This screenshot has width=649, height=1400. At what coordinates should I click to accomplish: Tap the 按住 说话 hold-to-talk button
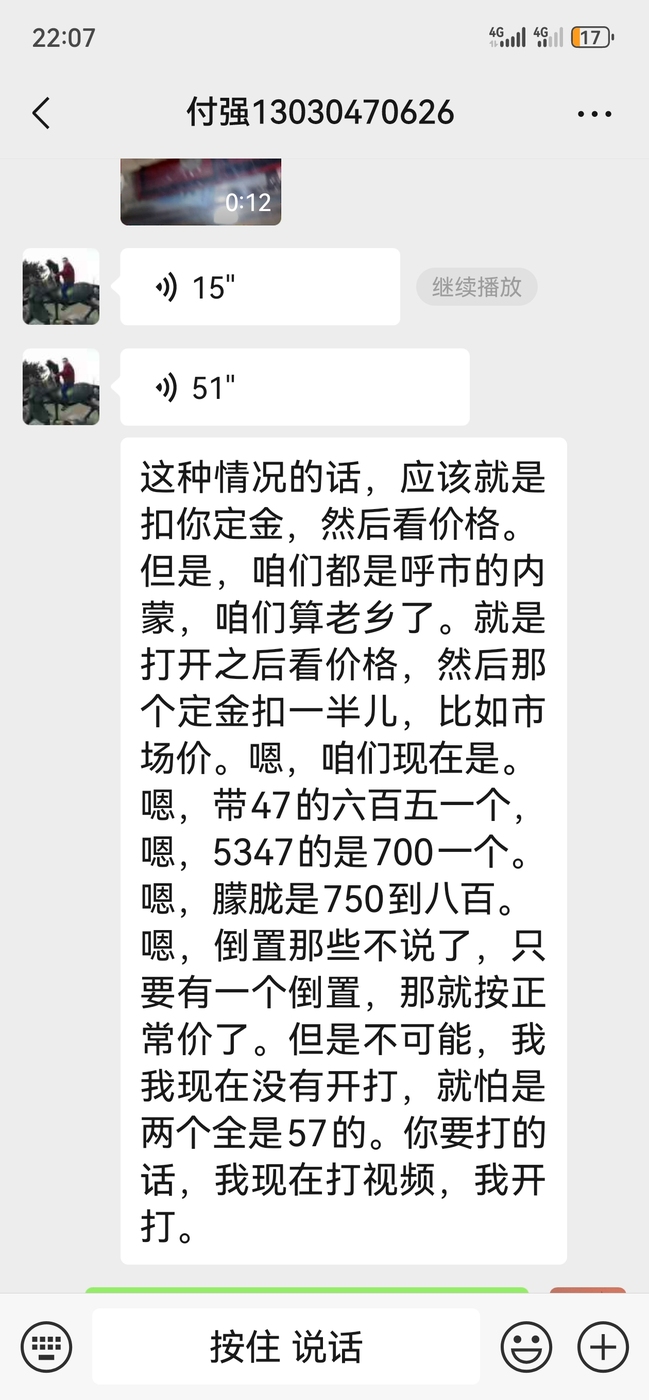(x=286, y=1347)
